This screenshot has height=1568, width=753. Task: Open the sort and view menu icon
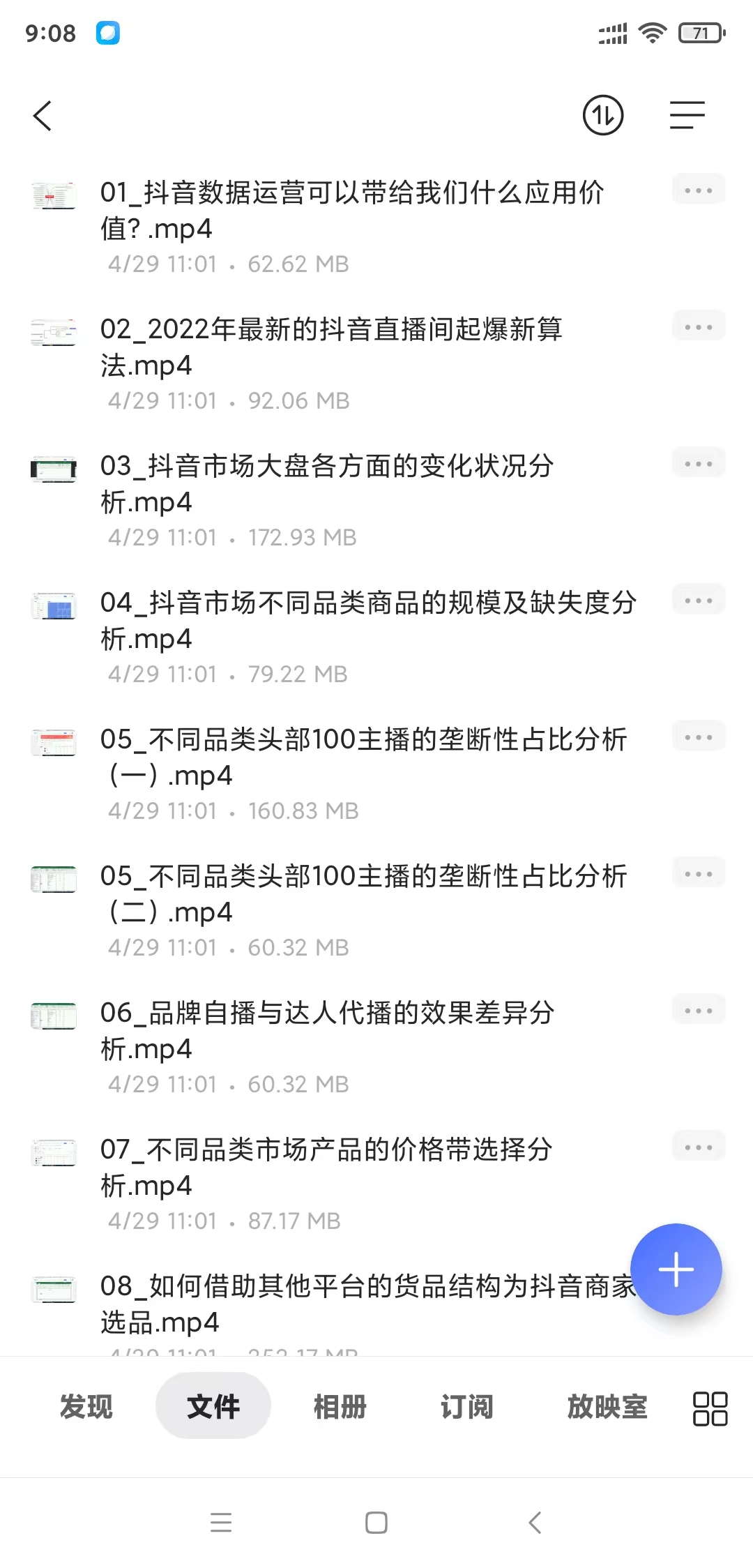687,116
